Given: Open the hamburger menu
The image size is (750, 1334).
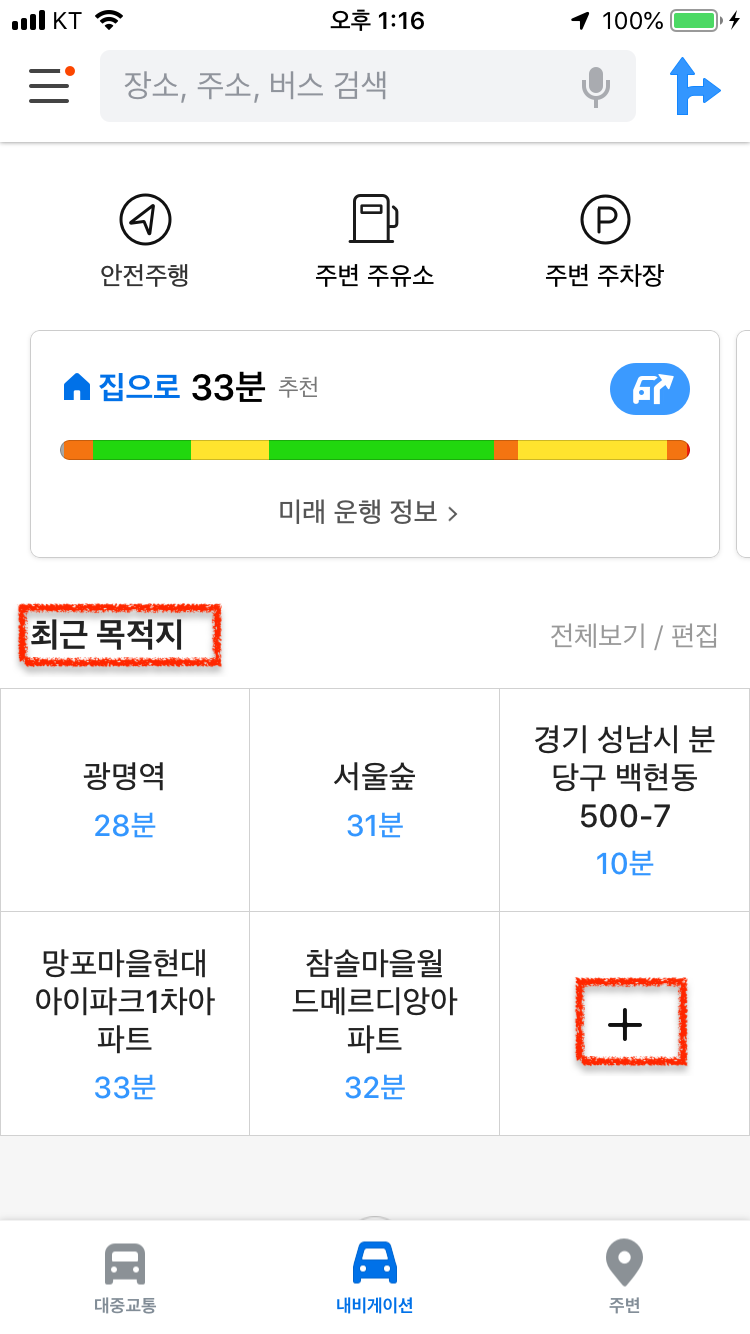Looking at the screenshot, I should [x=50, y=86].
